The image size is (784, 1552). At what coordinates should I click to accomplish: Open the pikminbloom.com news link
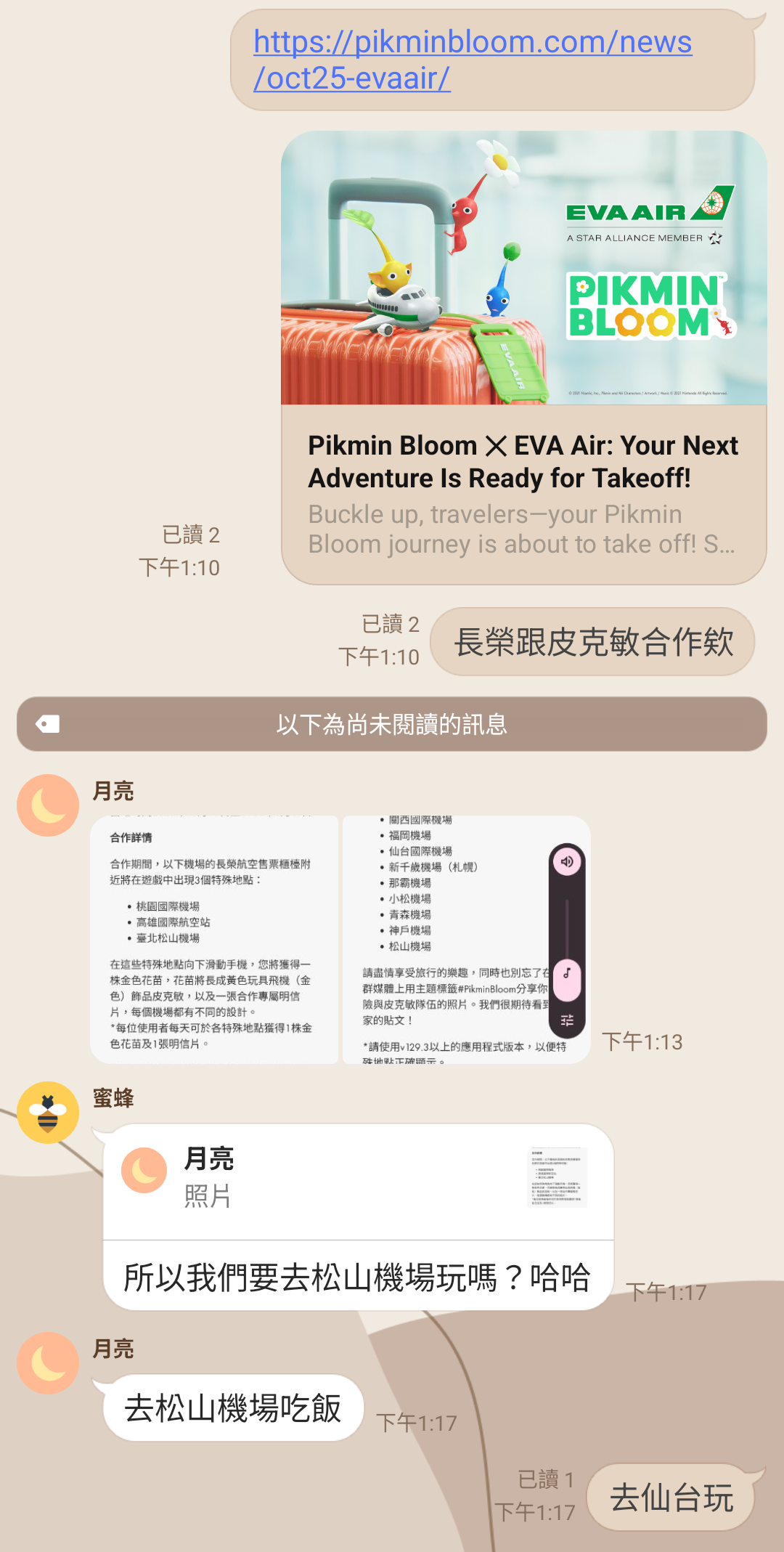point(472,60)
